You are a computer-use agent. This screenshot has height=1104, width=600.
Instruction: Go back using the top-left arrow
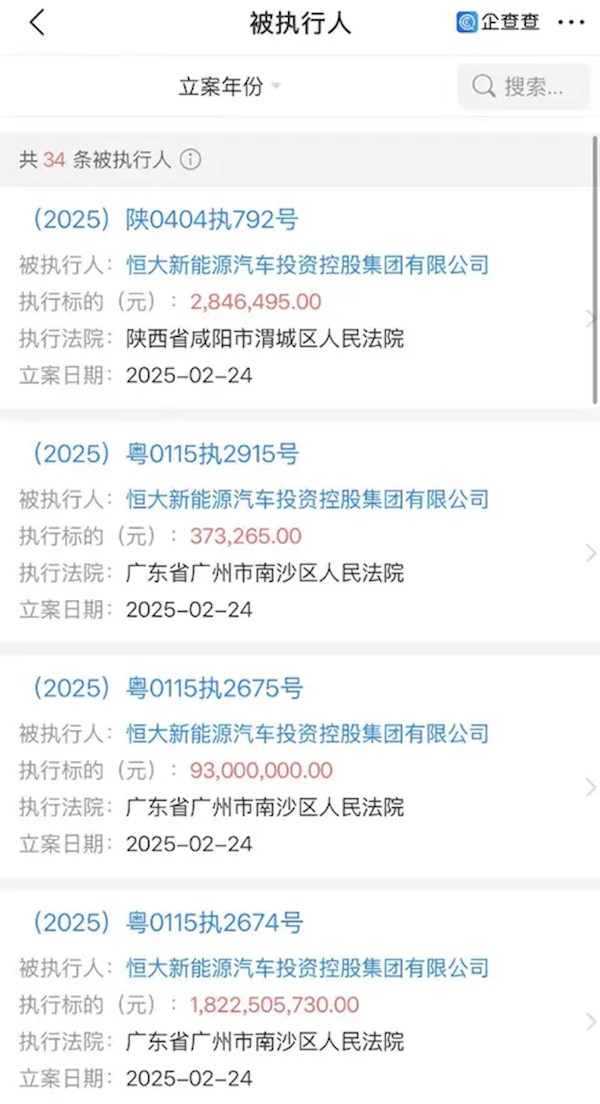point(37,23)
